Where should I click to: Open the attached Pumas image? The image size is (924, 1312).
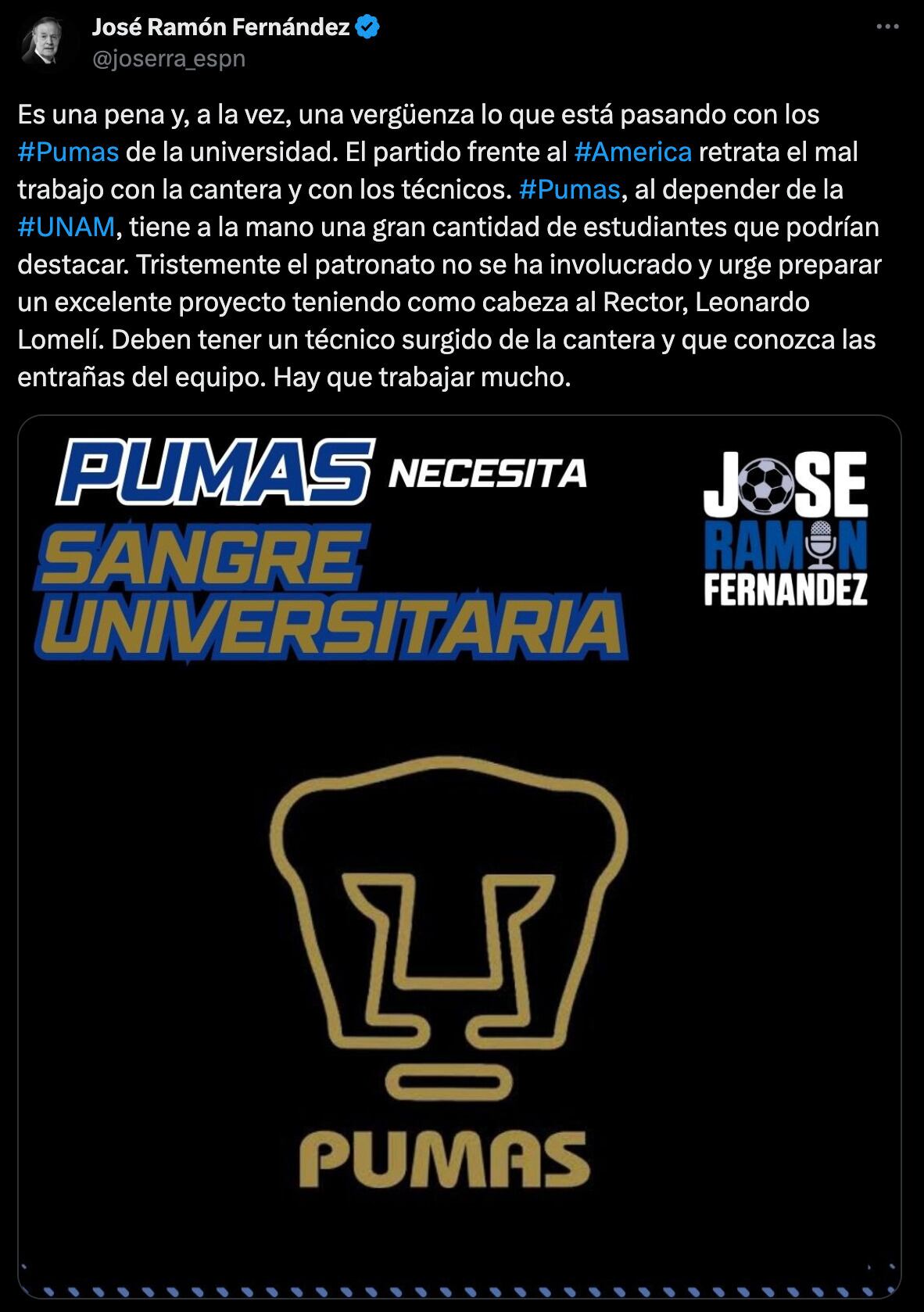coord(461,860)
